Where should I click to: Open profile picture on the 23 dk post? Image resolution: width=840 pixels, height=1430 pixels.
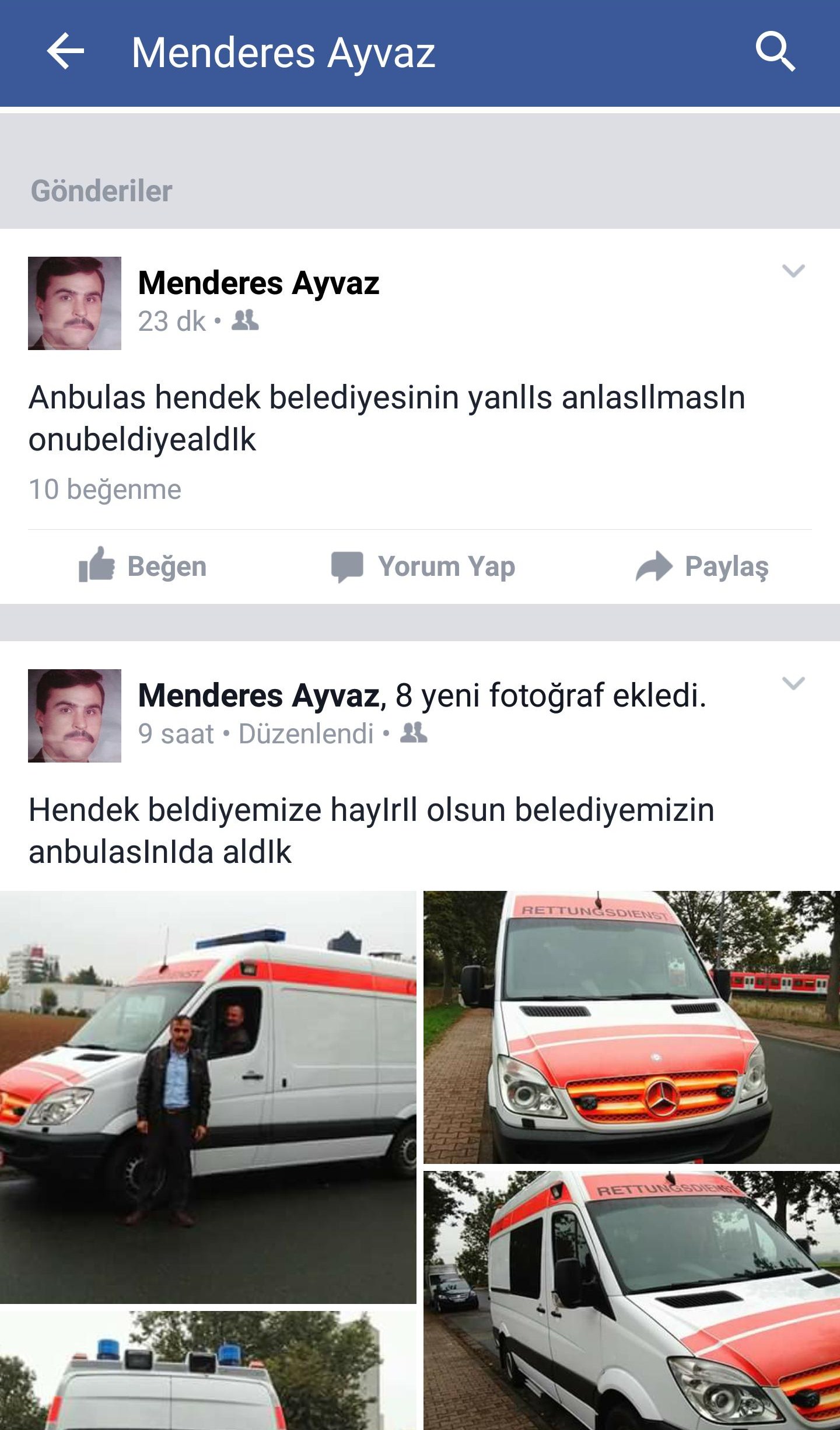coord(75,303)
